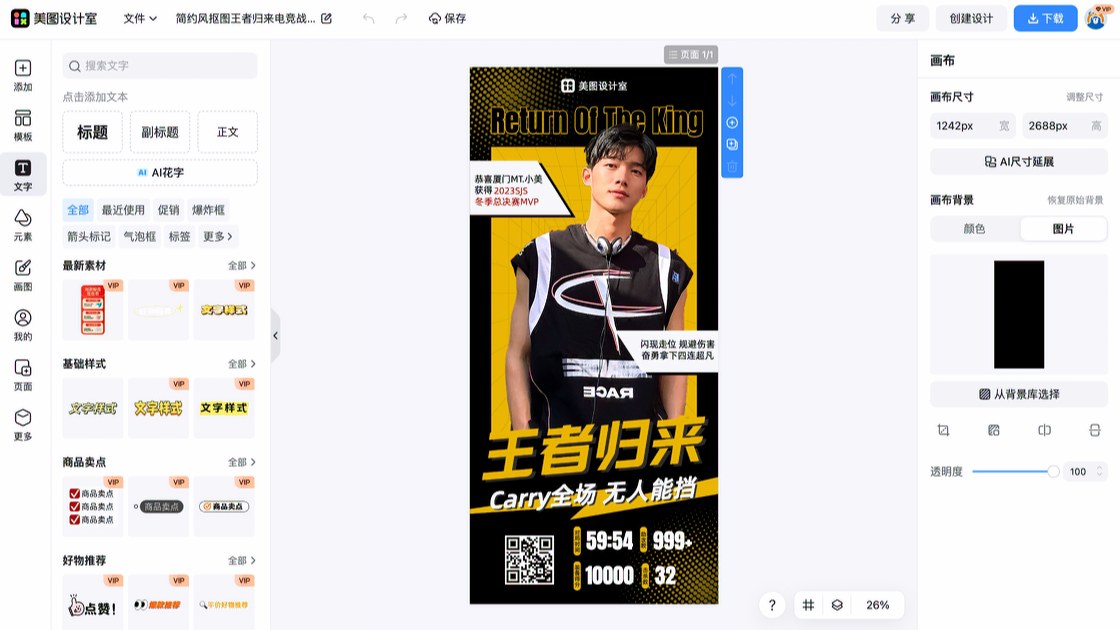Switch canvas background to 颜色 tab

(974, 229)
